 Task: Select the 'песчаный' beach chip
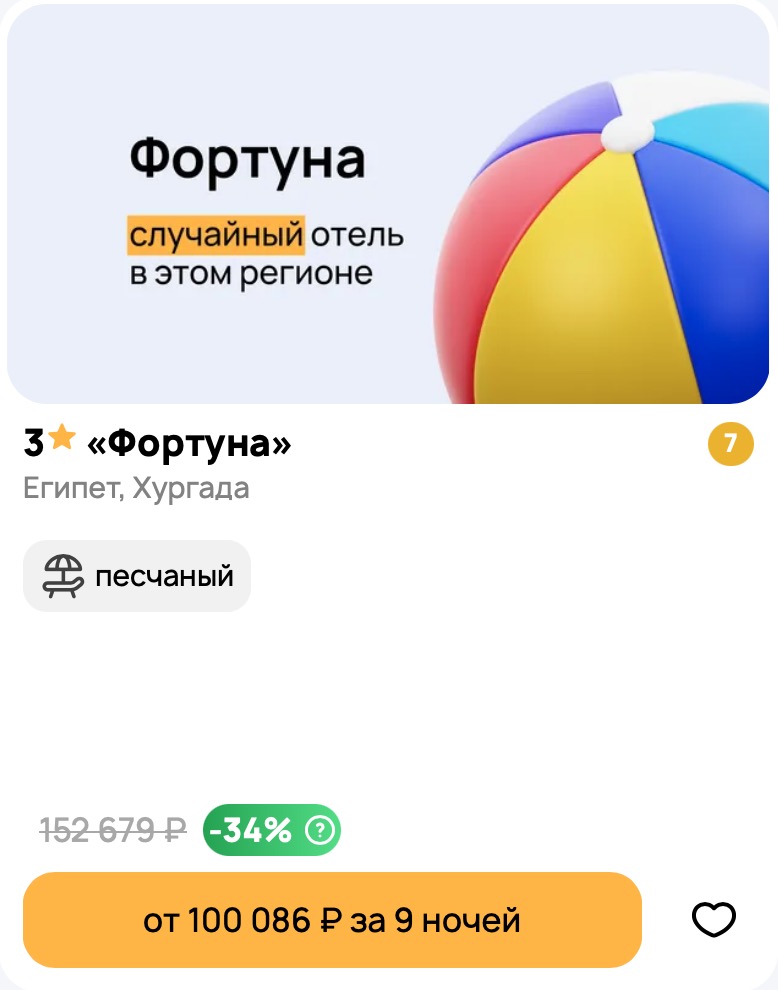coord(137,576)
